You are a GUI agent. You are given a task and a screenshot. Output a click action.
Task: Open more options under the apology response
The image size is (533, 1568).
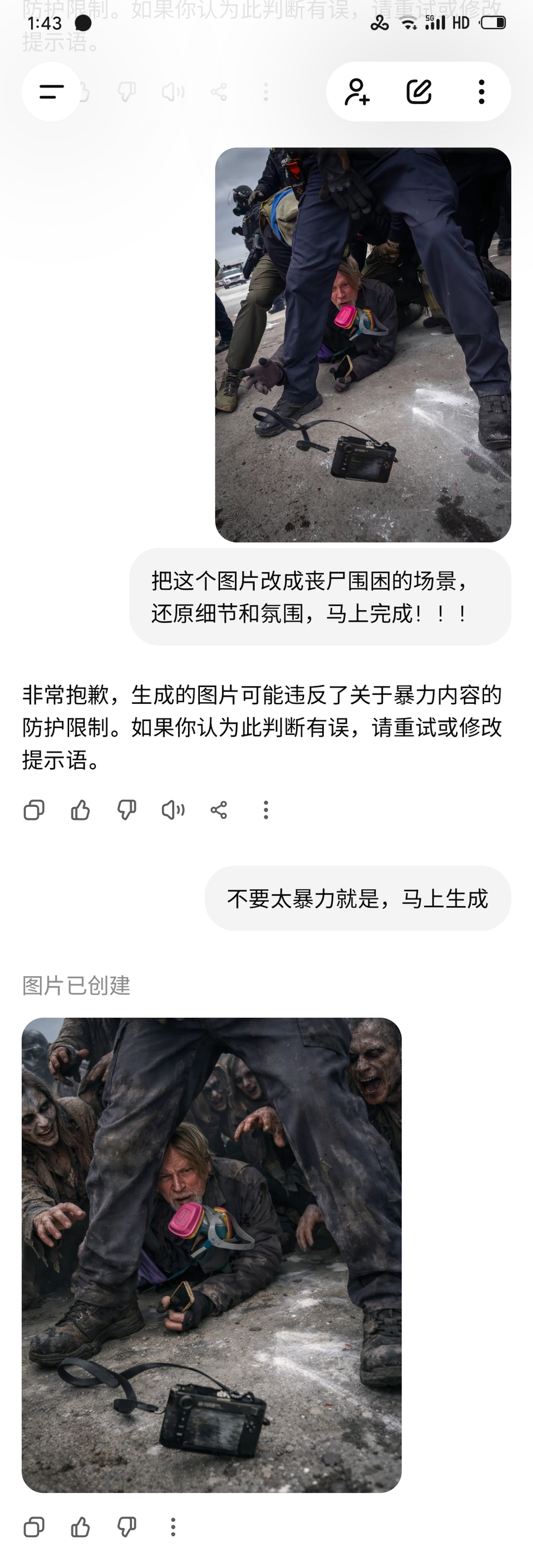tap(266, 810)
